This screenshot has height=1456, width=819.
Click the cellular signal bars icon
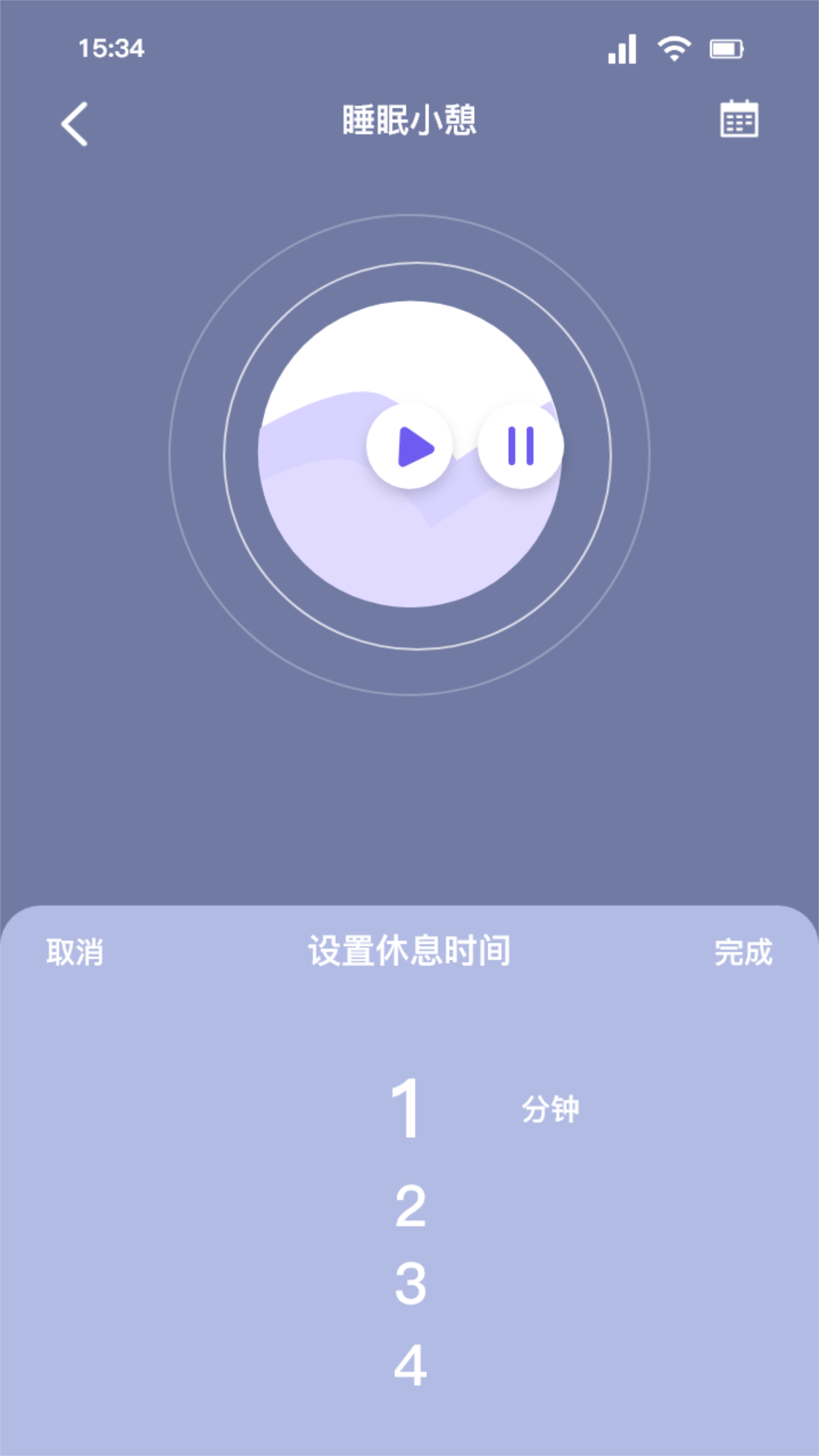pos(622,48)
